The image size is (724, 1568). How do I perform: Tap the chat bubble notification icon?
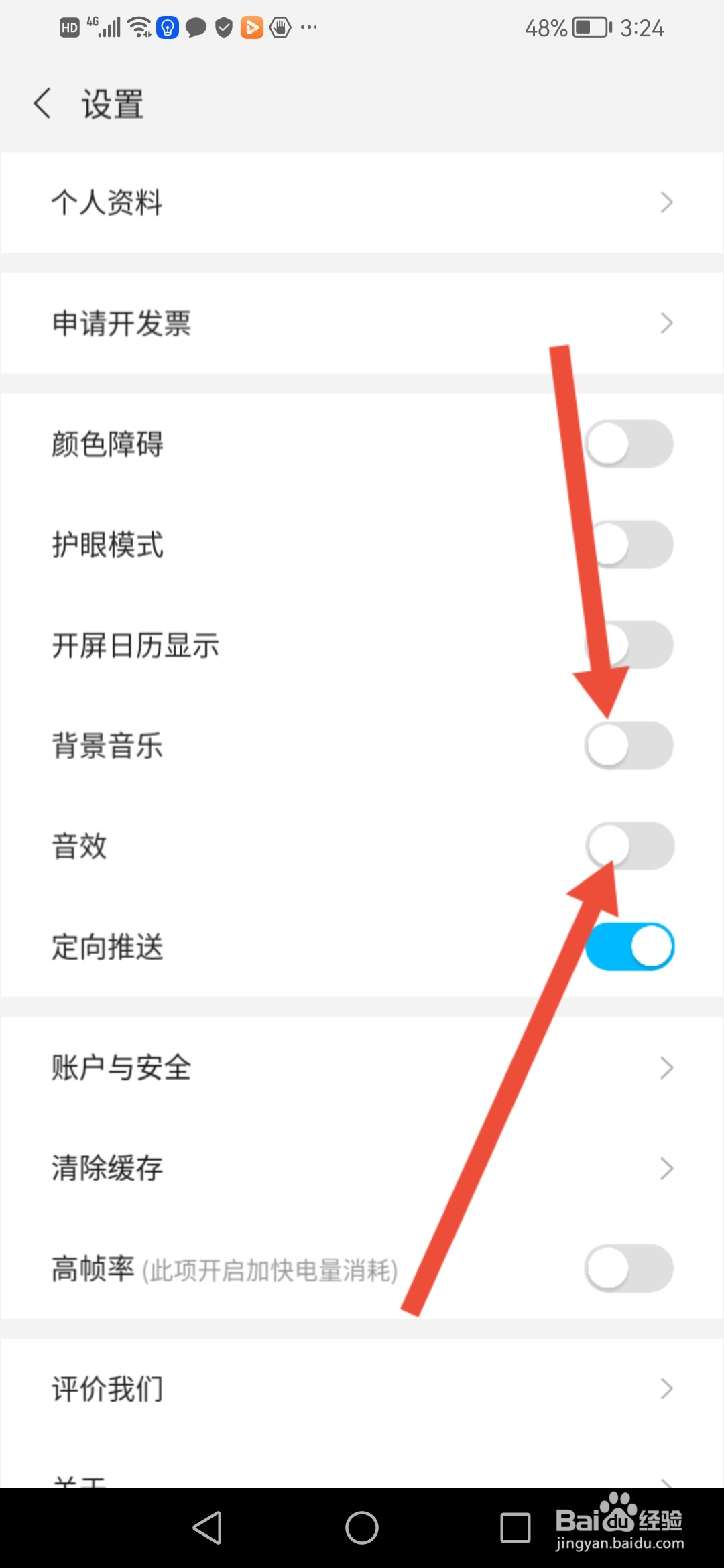pyautogui.click(x=195, y=27)
